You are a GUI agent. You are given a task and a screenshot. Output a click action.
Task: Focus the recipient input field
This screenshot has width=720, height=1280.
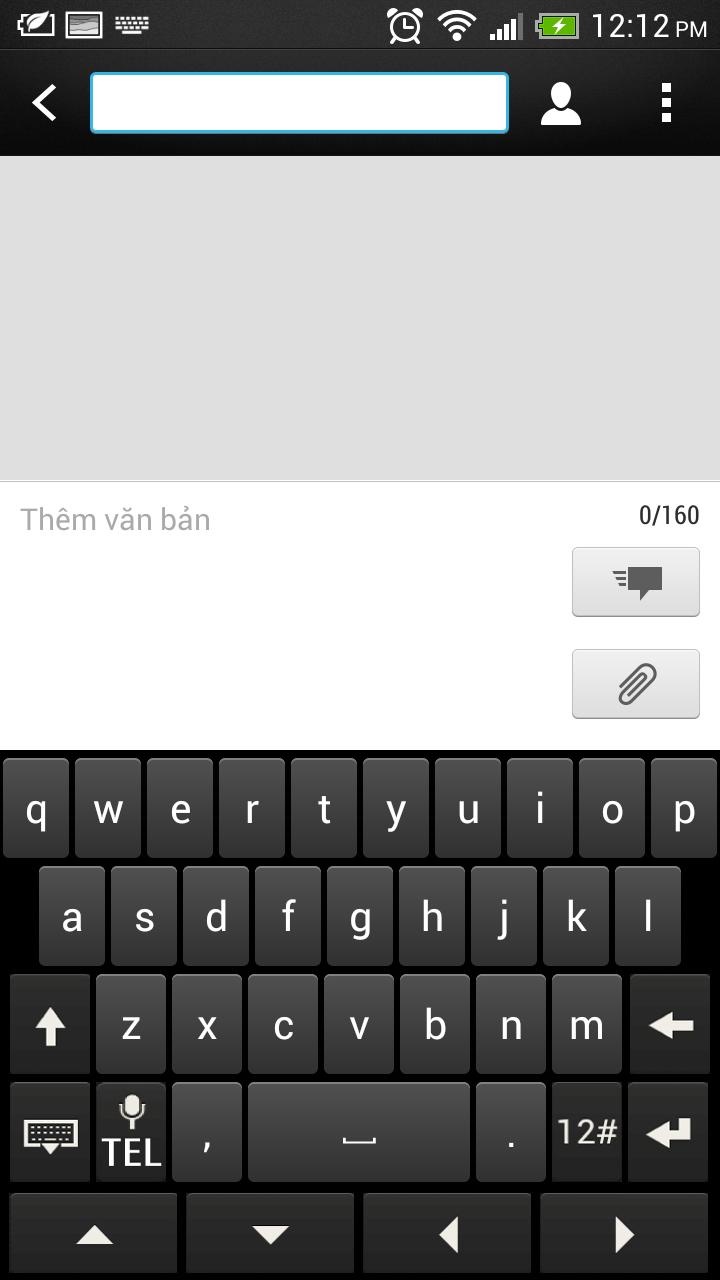[299, 103]
